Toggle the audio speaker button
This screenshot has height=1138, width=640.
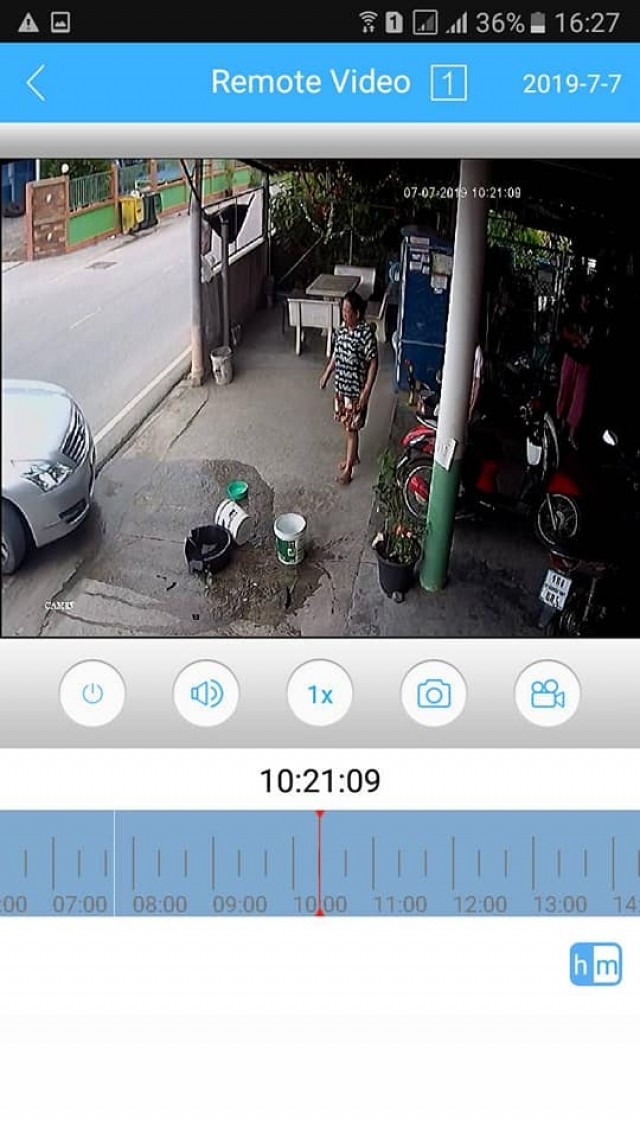pyautogui.click(x=206, y=693)
